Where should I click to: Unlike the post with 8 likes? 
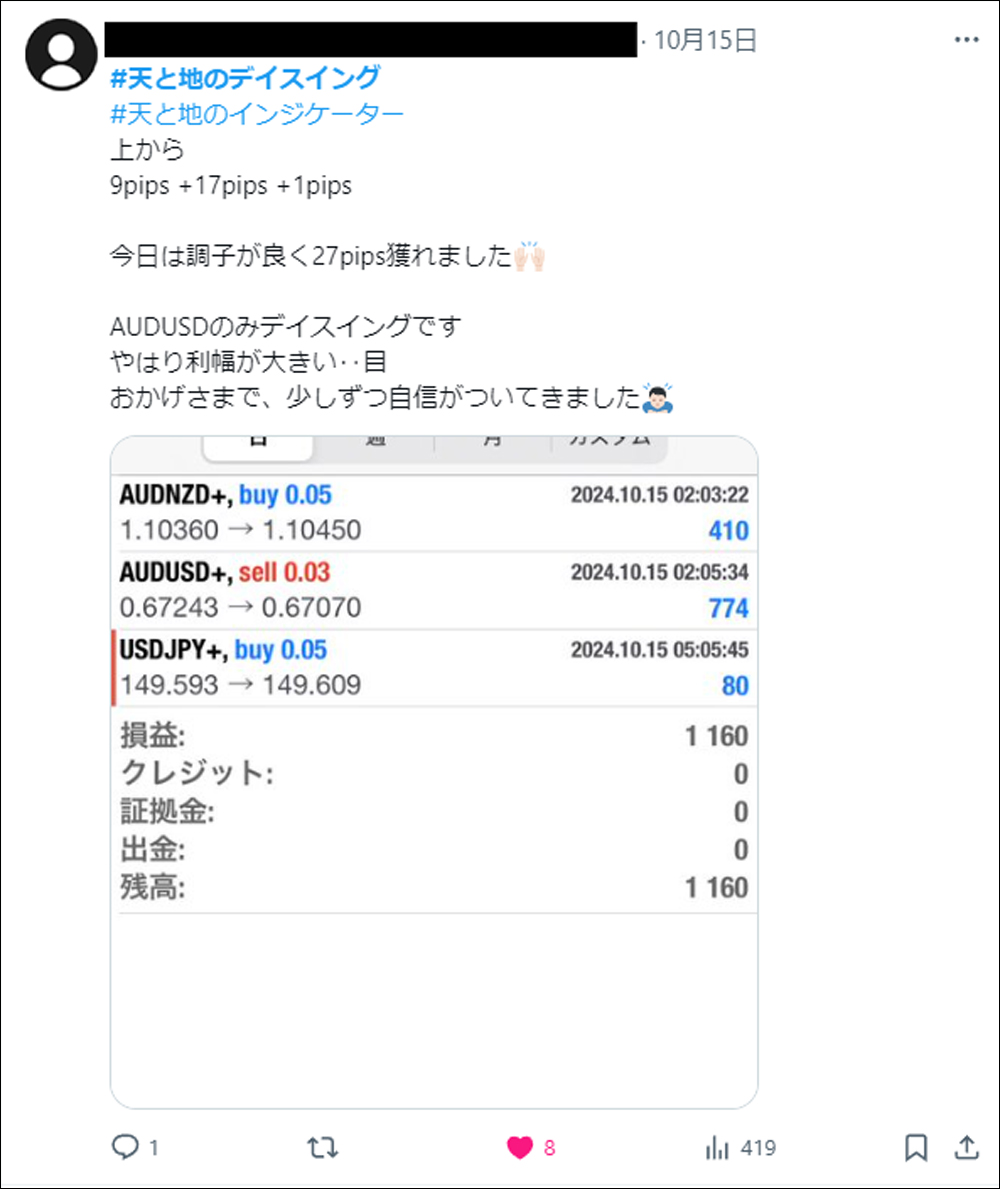click(x=520, y=1148)
